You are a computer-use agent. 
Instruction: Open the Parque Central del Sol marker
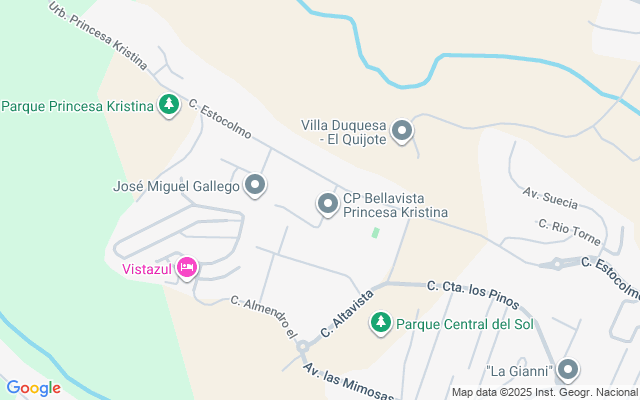(380, 323)
